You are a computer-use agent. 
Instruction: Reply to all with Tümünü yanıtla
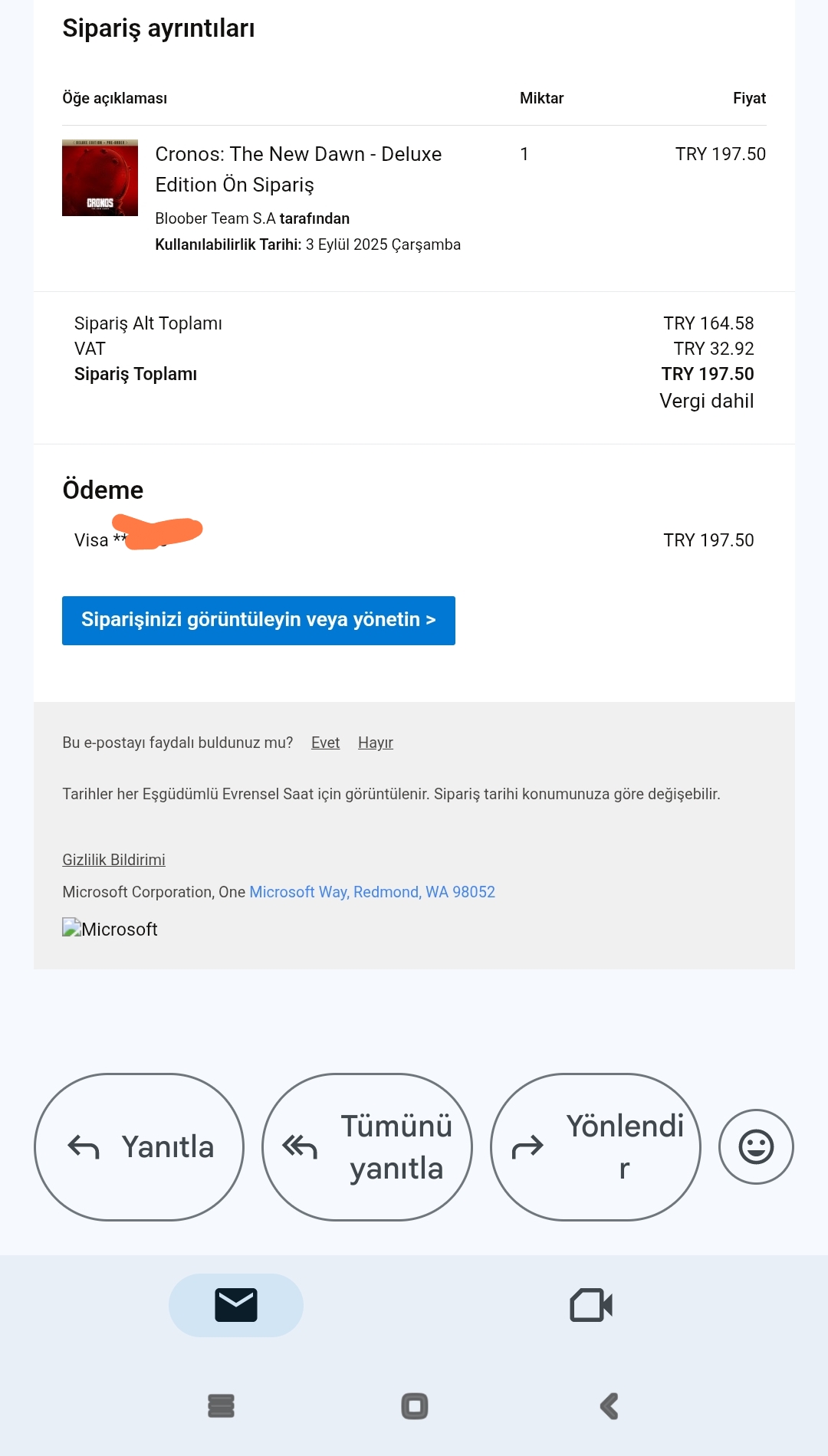[367, 1147]
